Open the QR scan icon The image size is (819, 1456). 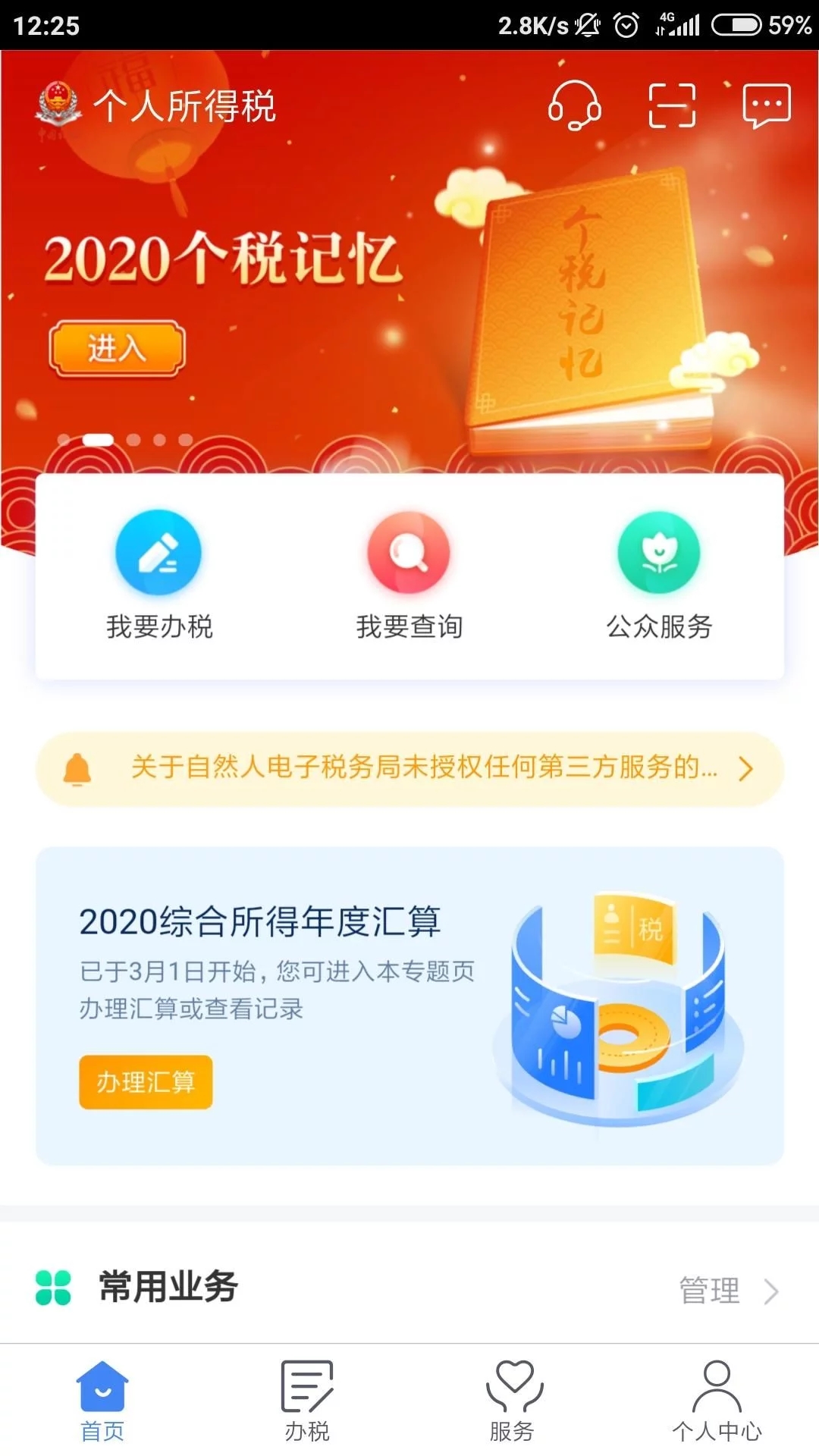pyautogui.click(x=672, y=105)
